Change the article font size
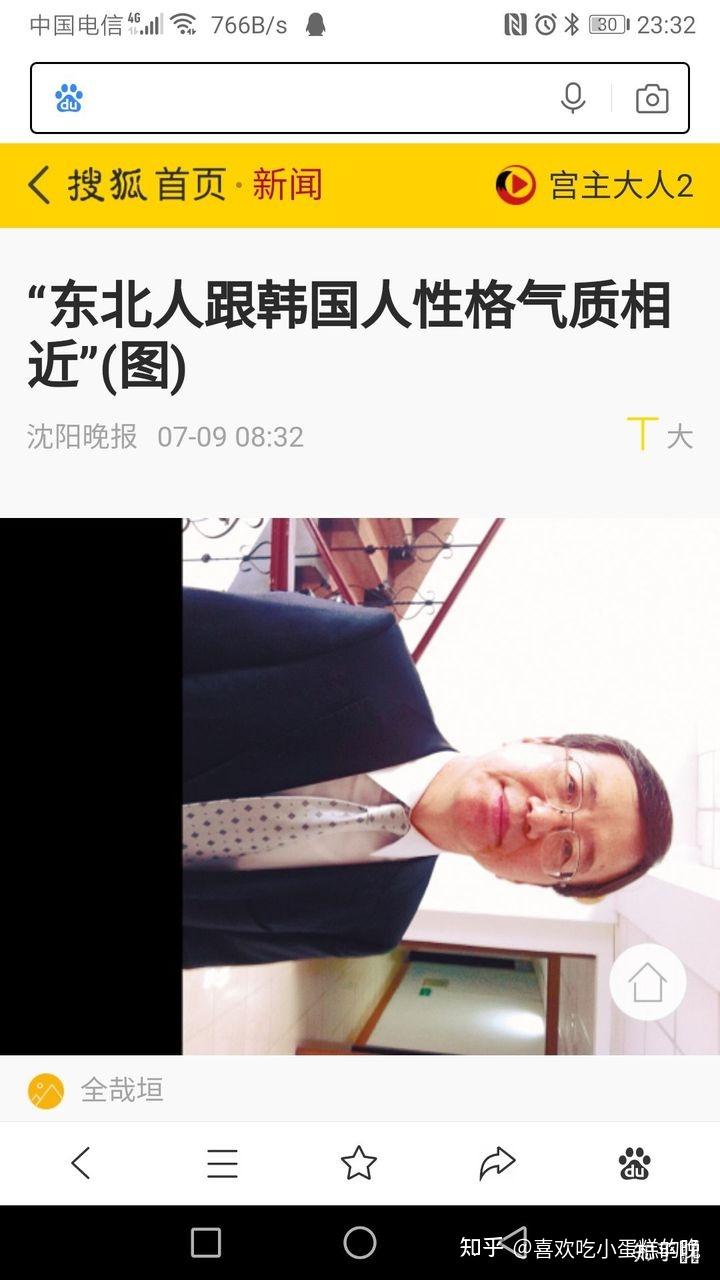This screenshot has width=720, height=1280. (x=659, y=436)
